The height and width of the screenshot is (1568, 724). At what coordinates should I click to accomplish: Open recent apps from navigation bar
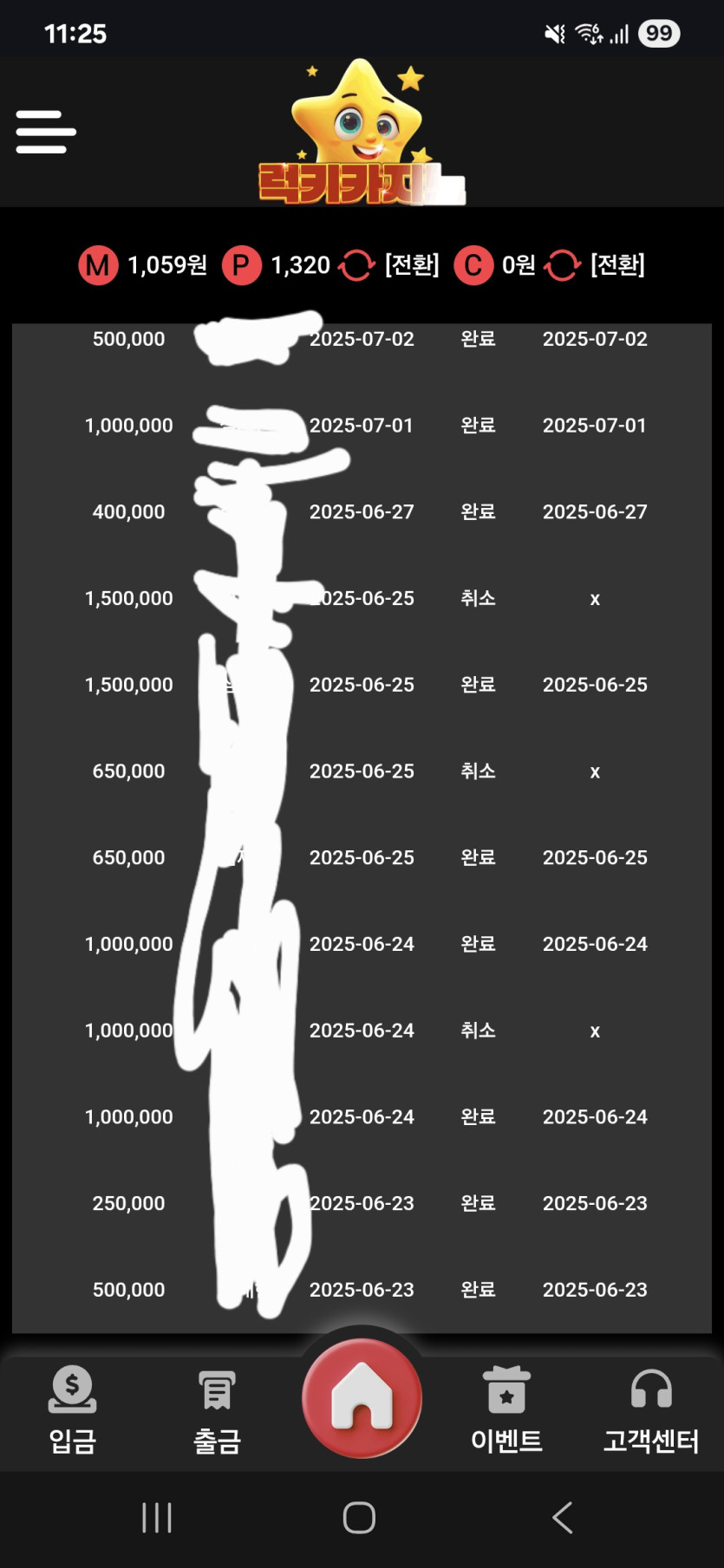coord(157,1518)
